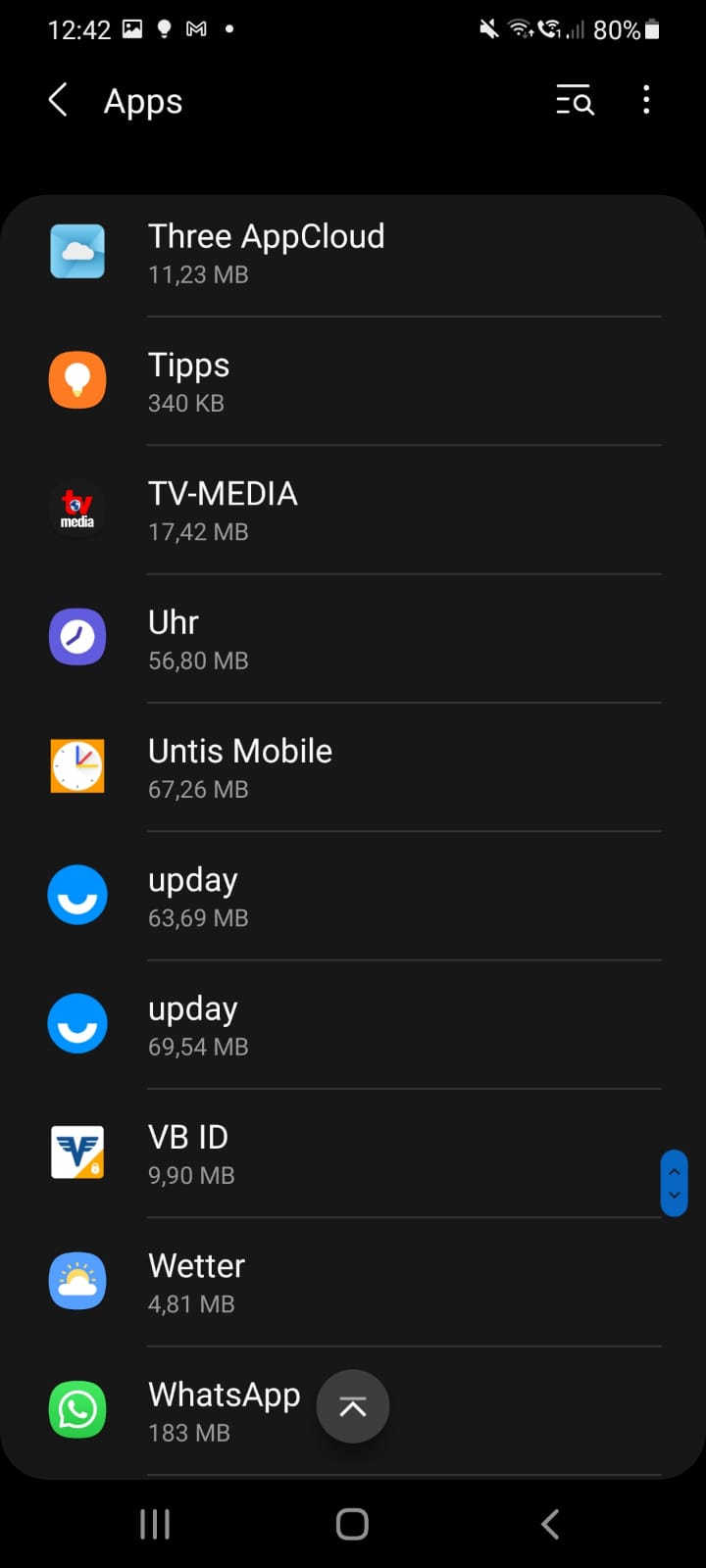
Task: Open the filter and search apps icon
Action: [575, 100]
